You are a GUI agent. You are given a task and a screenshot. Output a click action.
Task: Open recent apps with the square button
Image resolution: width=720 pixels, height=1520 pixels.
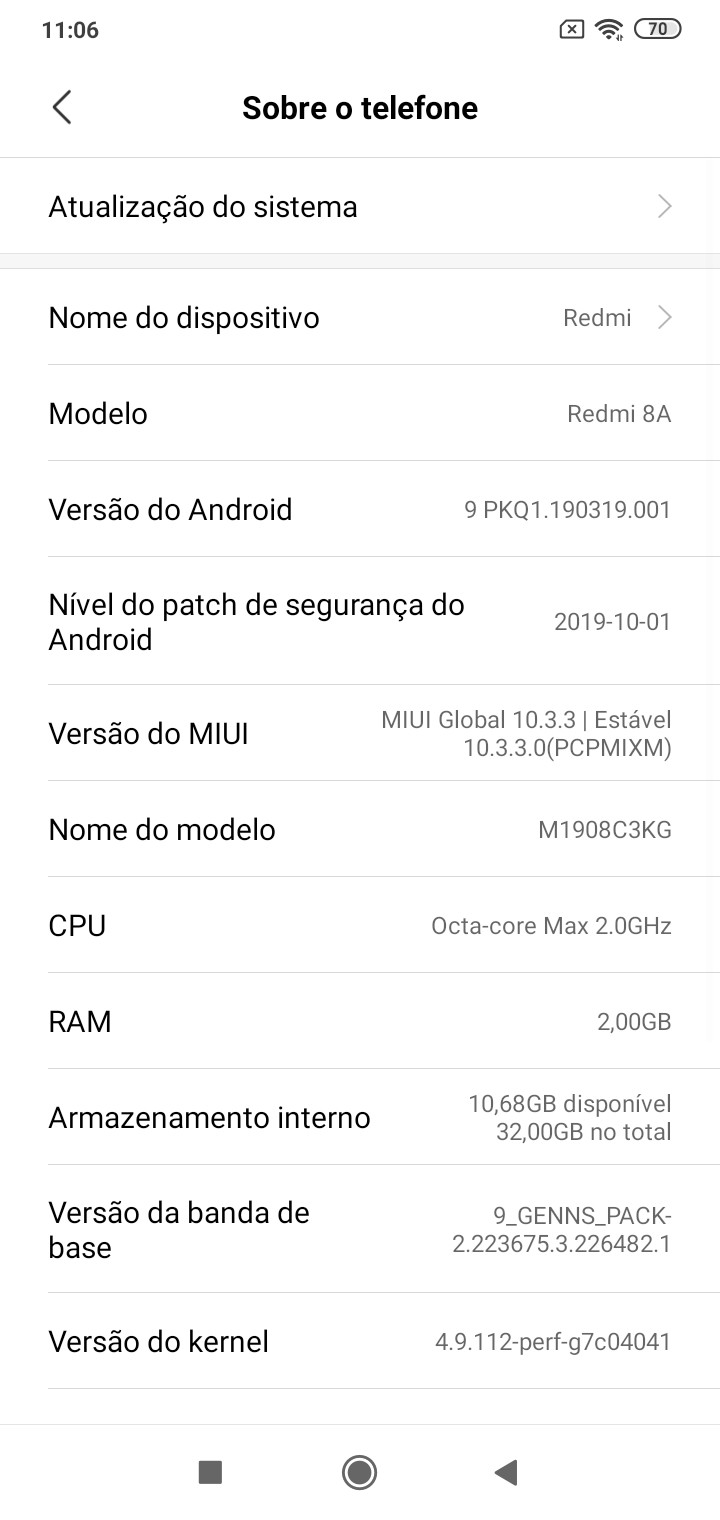coord(210,1472)
